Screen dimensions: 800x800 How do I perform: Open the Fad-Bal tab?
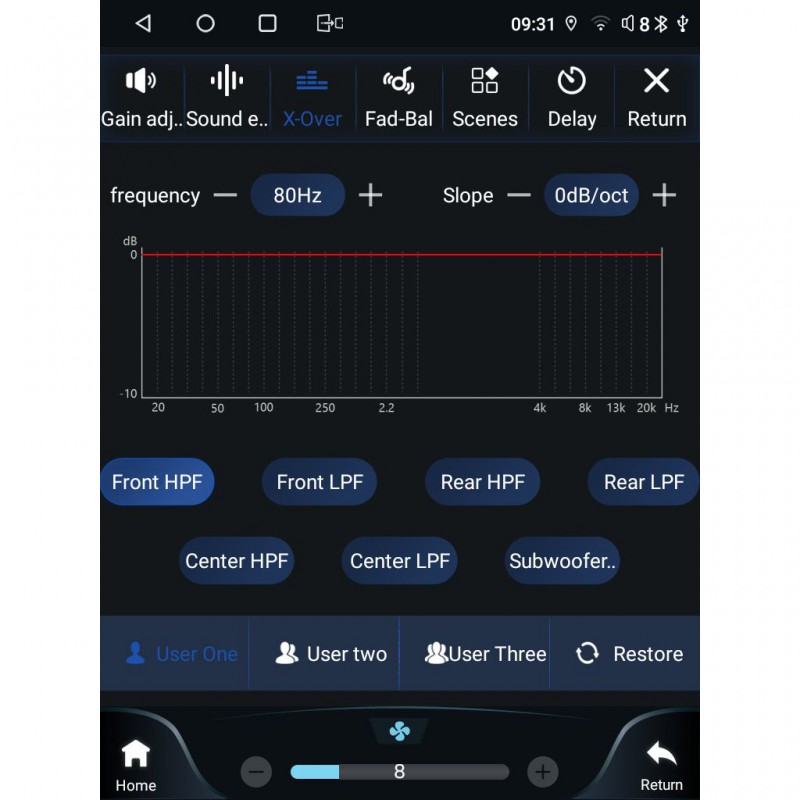(x=398, y=98)
